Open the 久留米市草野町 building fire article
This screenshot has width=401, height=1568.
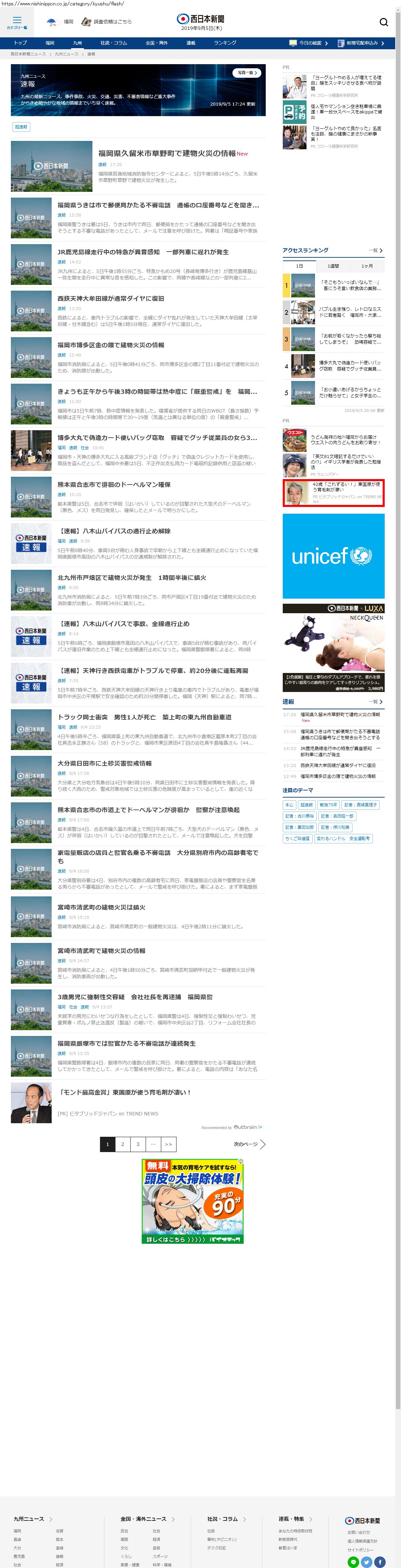[167, 153]
